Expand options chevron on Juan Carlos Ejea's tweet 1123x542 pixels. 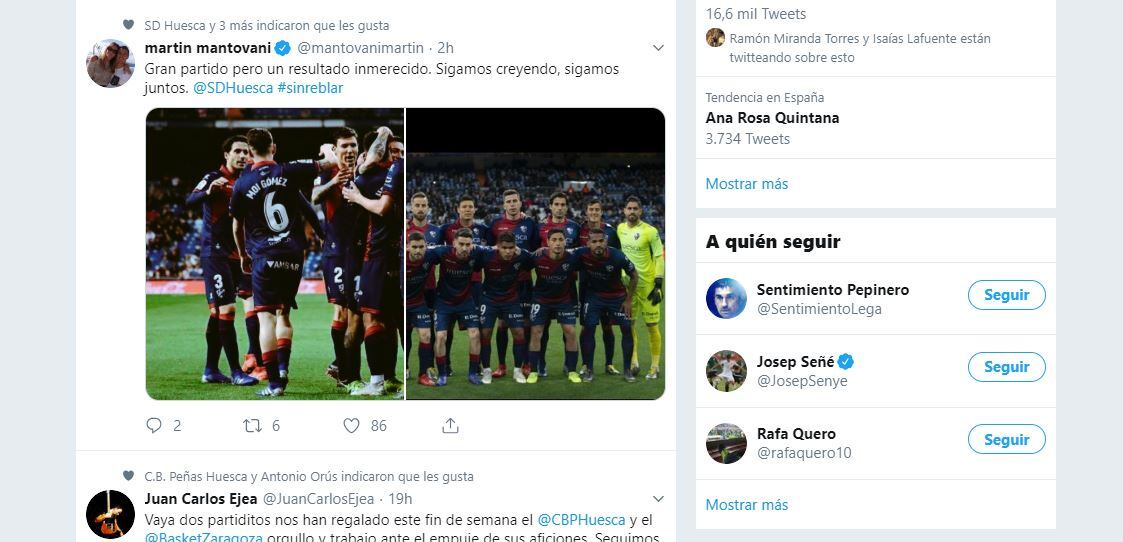click(x=658, y=499)
